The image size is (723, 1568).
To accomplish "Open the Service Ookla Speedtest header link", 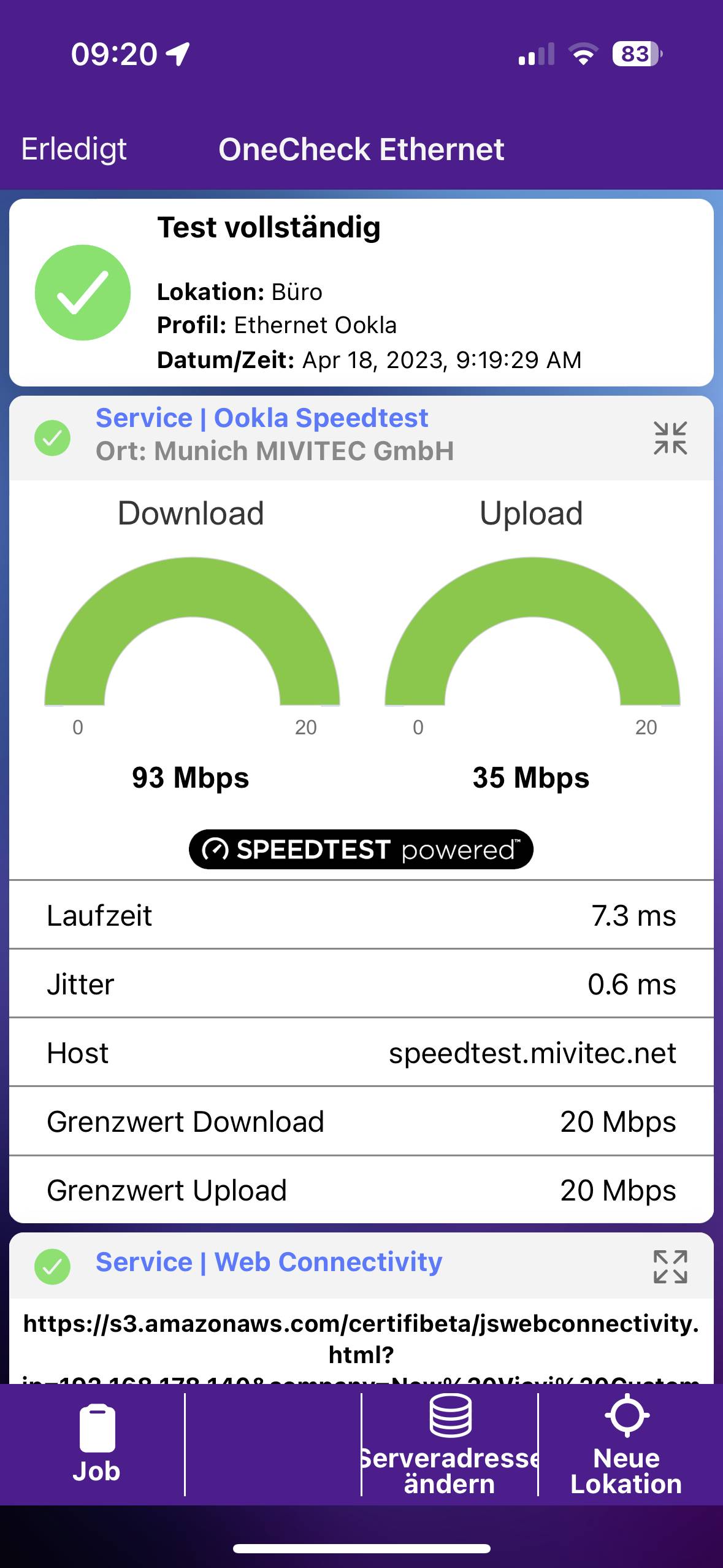I will pyautogui.click(x=262, y=417).
